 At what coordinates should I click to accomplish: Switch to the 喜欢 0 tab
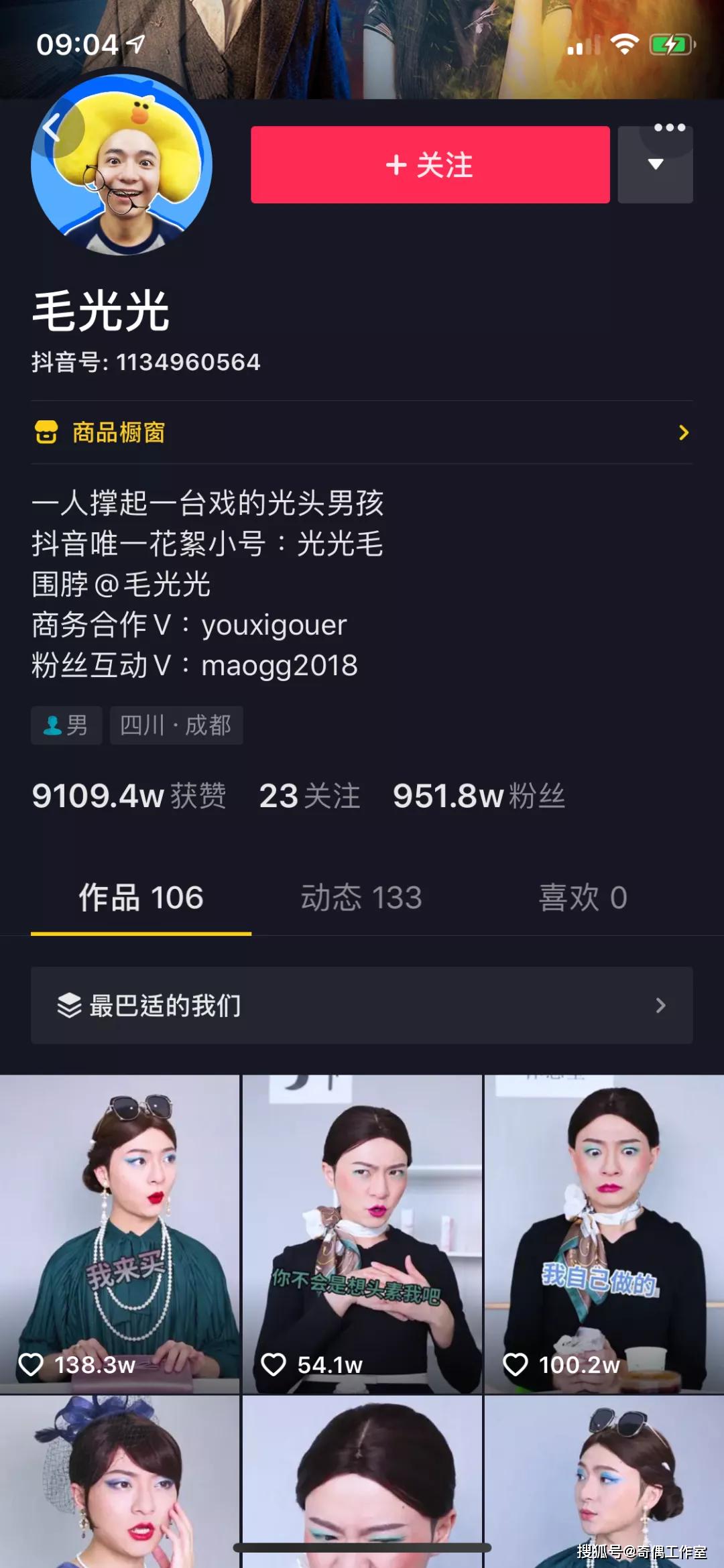pyautogui.click(x=583, y=898)
